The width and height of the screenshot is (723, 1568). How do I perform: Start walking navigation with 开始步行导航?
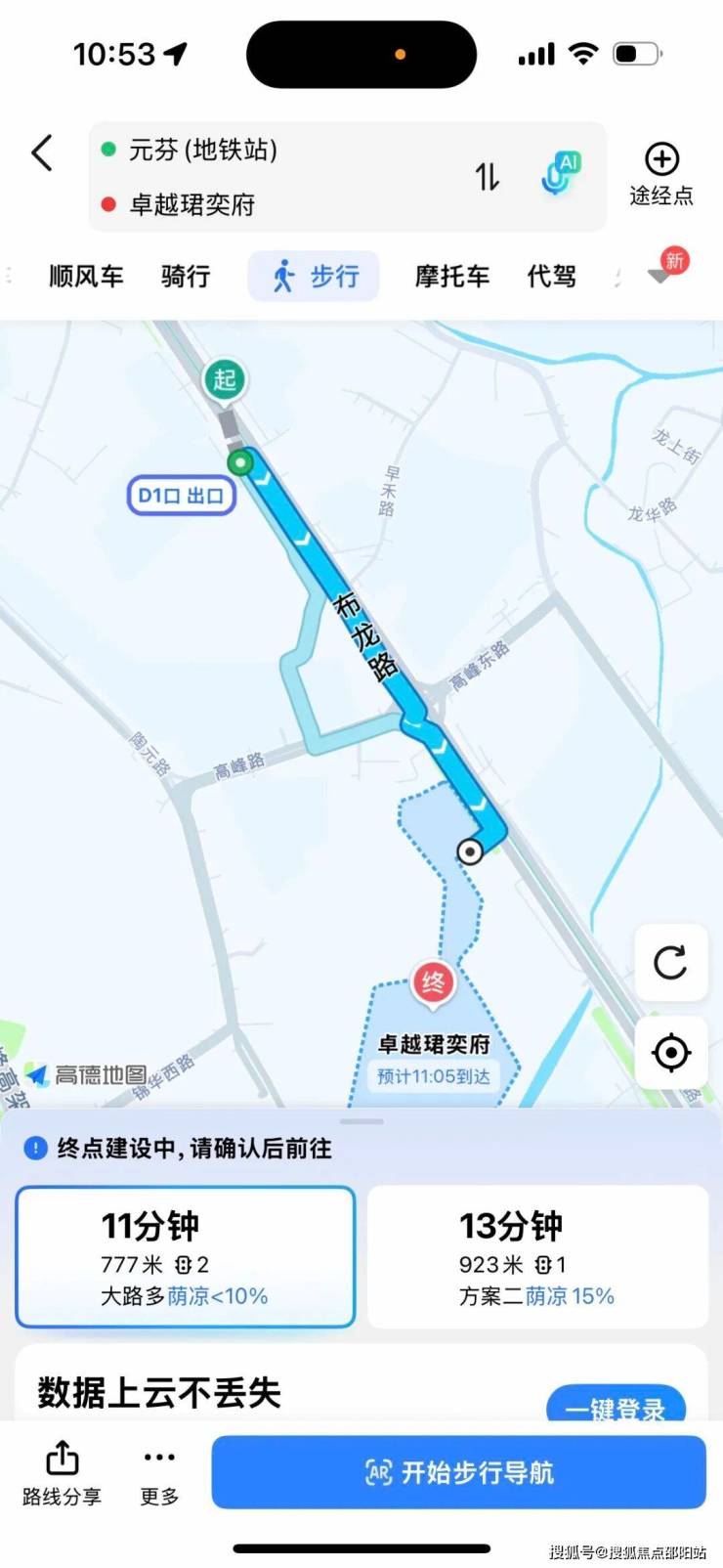click(x=458, y=1472)
